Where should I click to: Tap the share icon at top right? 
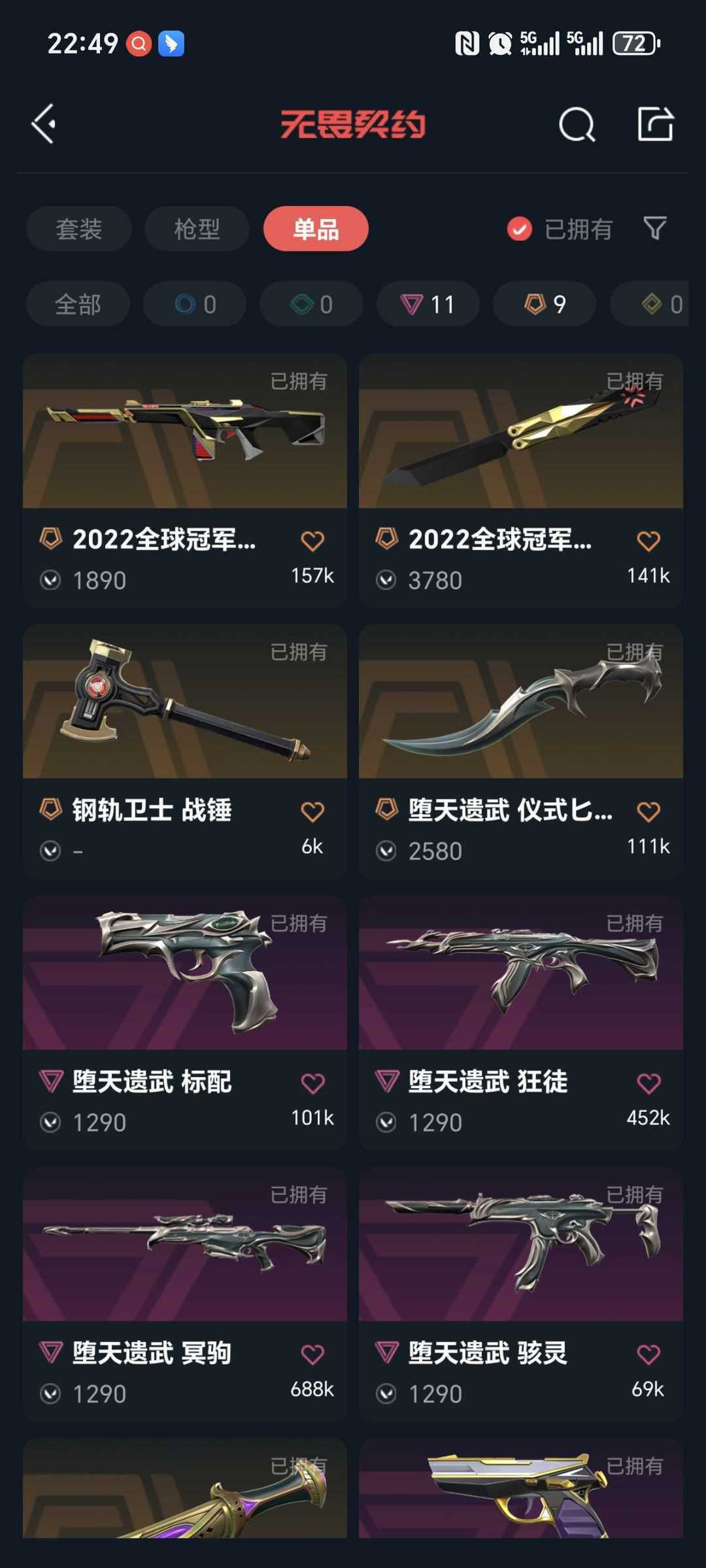click(655, 124)
